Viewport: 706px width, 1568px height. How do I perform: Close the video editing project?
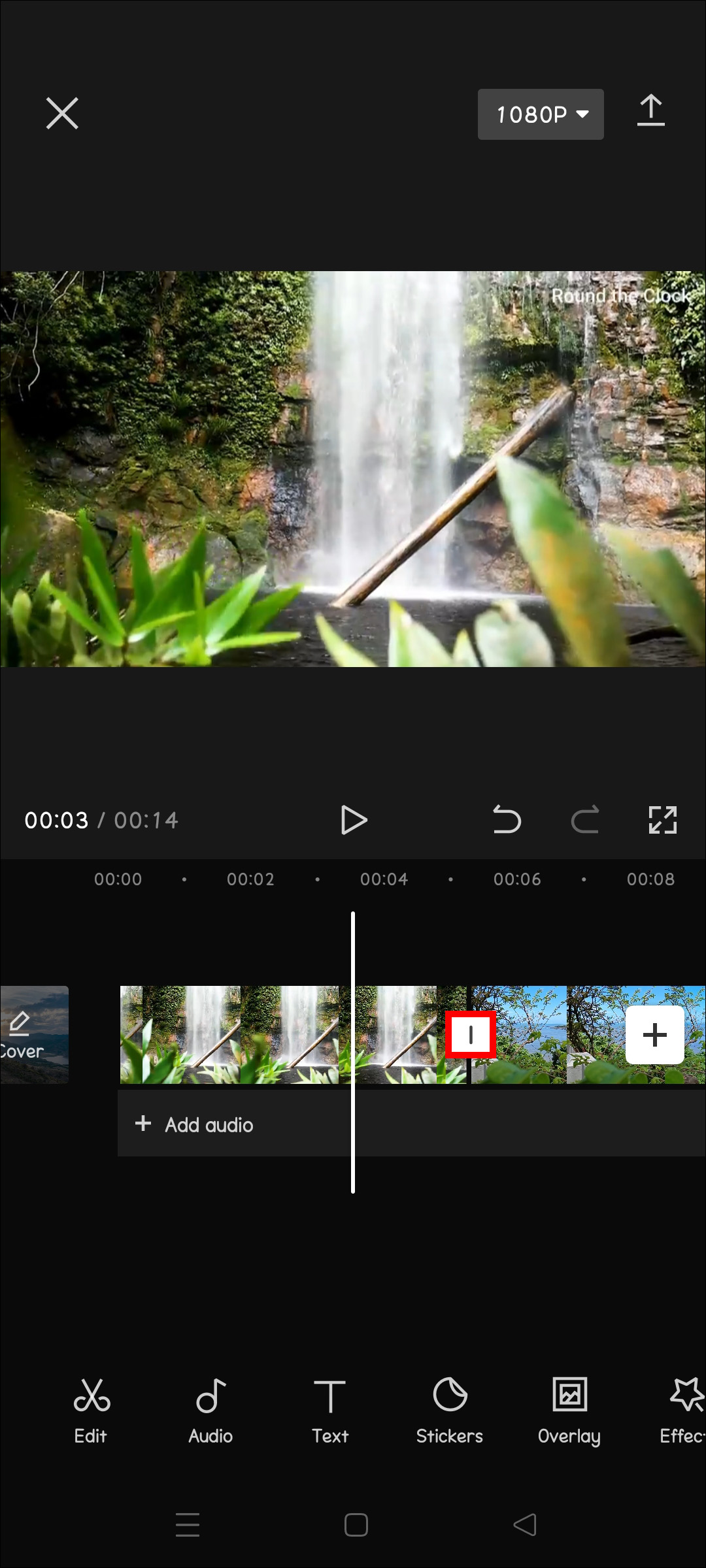(62, 114)
